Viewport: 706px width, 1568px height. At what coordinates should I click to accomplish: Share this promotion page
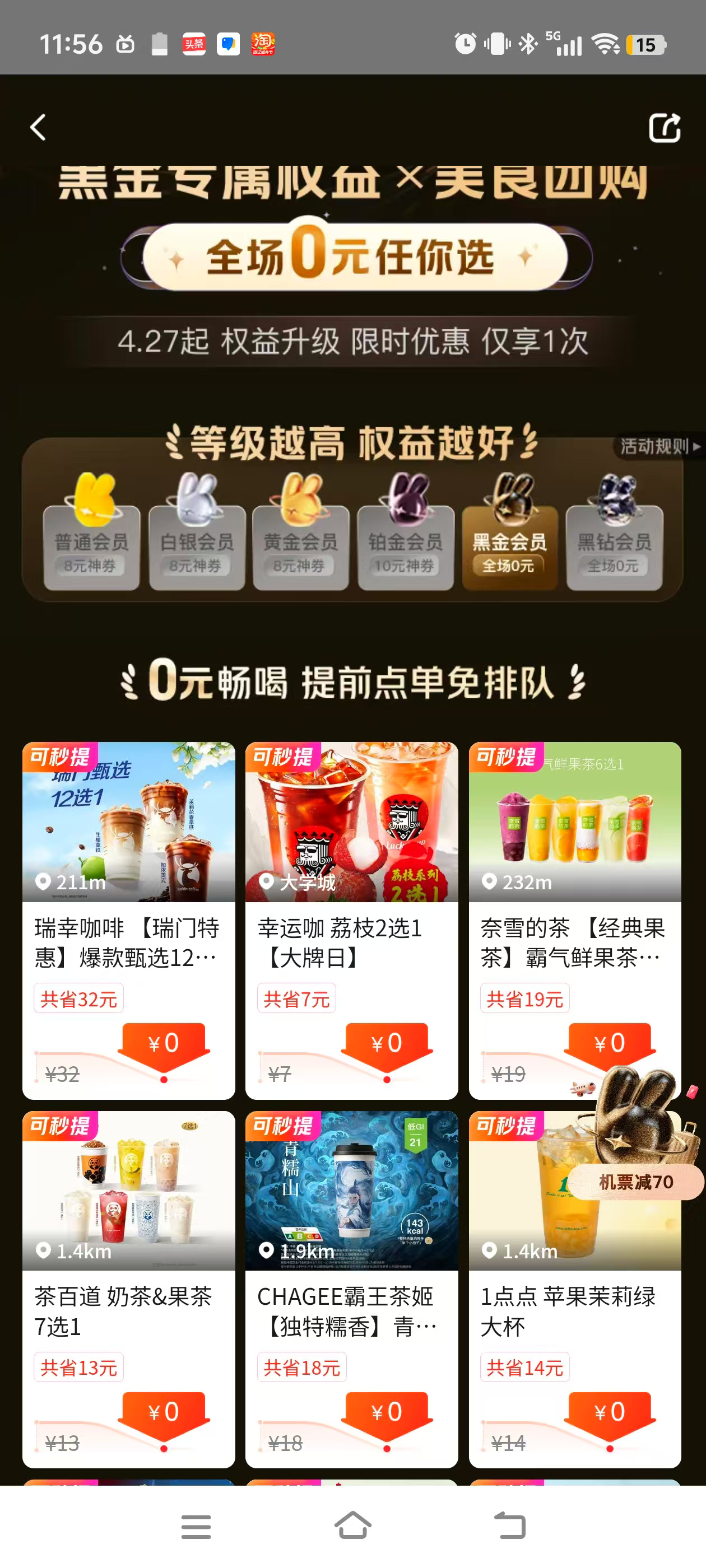point(664,128)
